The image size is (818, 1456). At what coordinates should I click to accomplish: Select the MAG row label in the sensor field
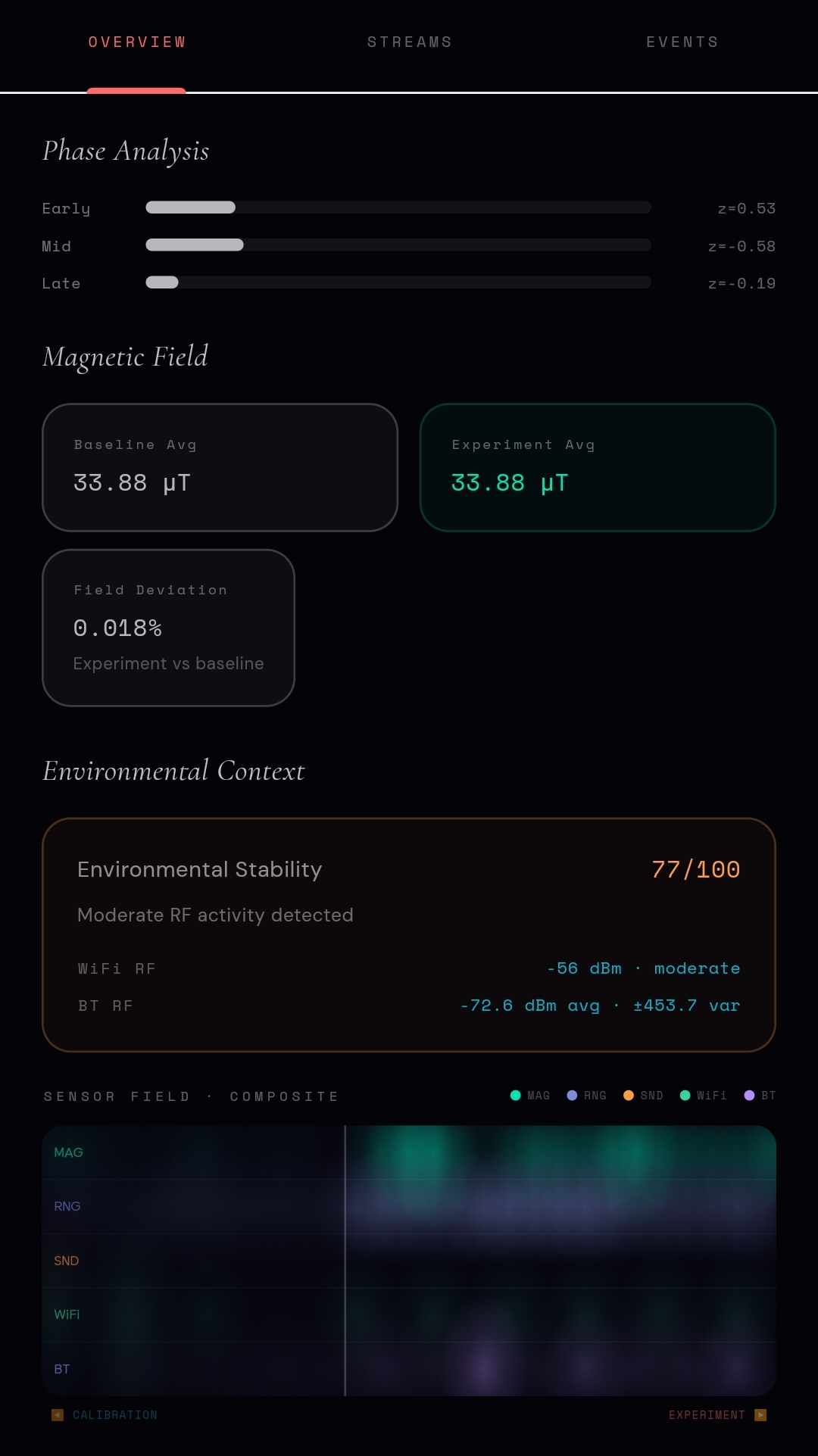click(x=67, y=1152)
